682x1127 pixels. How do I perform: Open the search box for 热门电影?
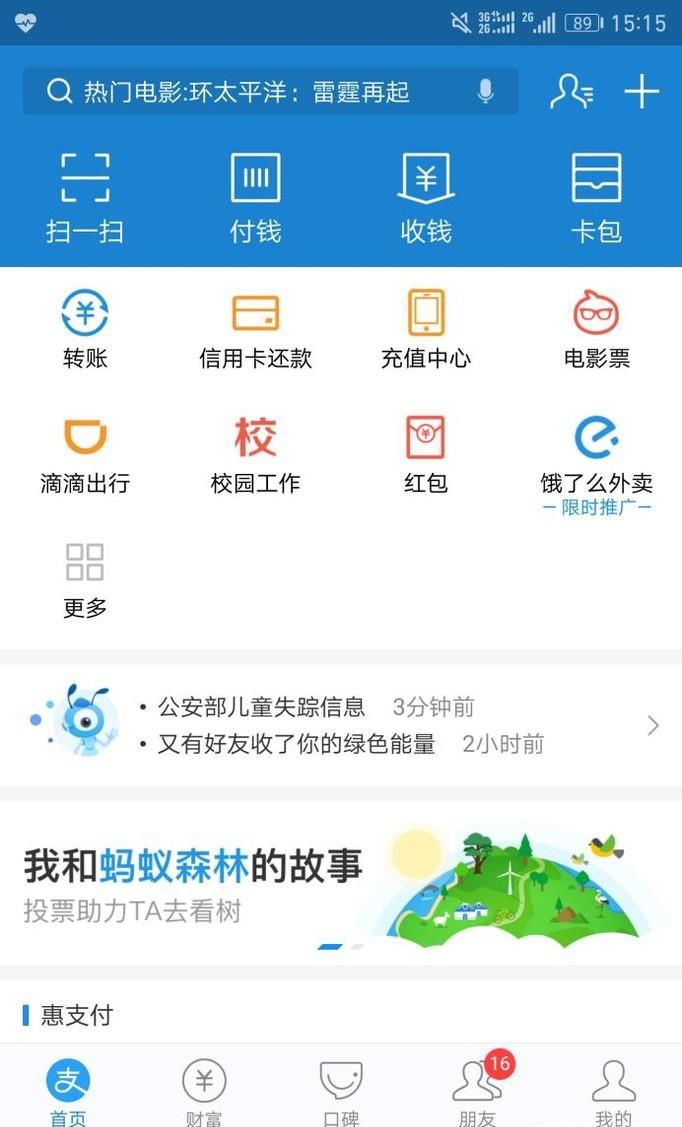click(250, 92)
